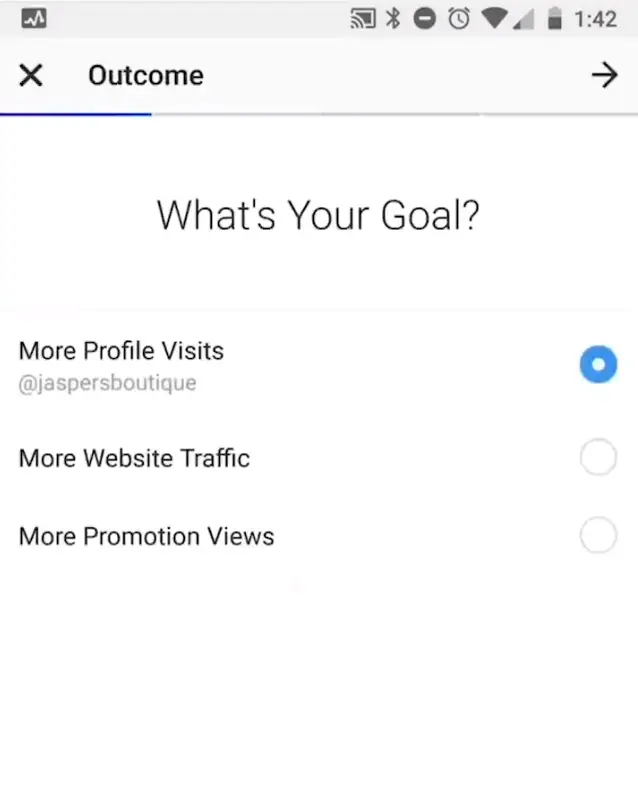Viewport: 638px width, 797px height.
Task: Close the Outcome screen
Action: tap(31, 75)
